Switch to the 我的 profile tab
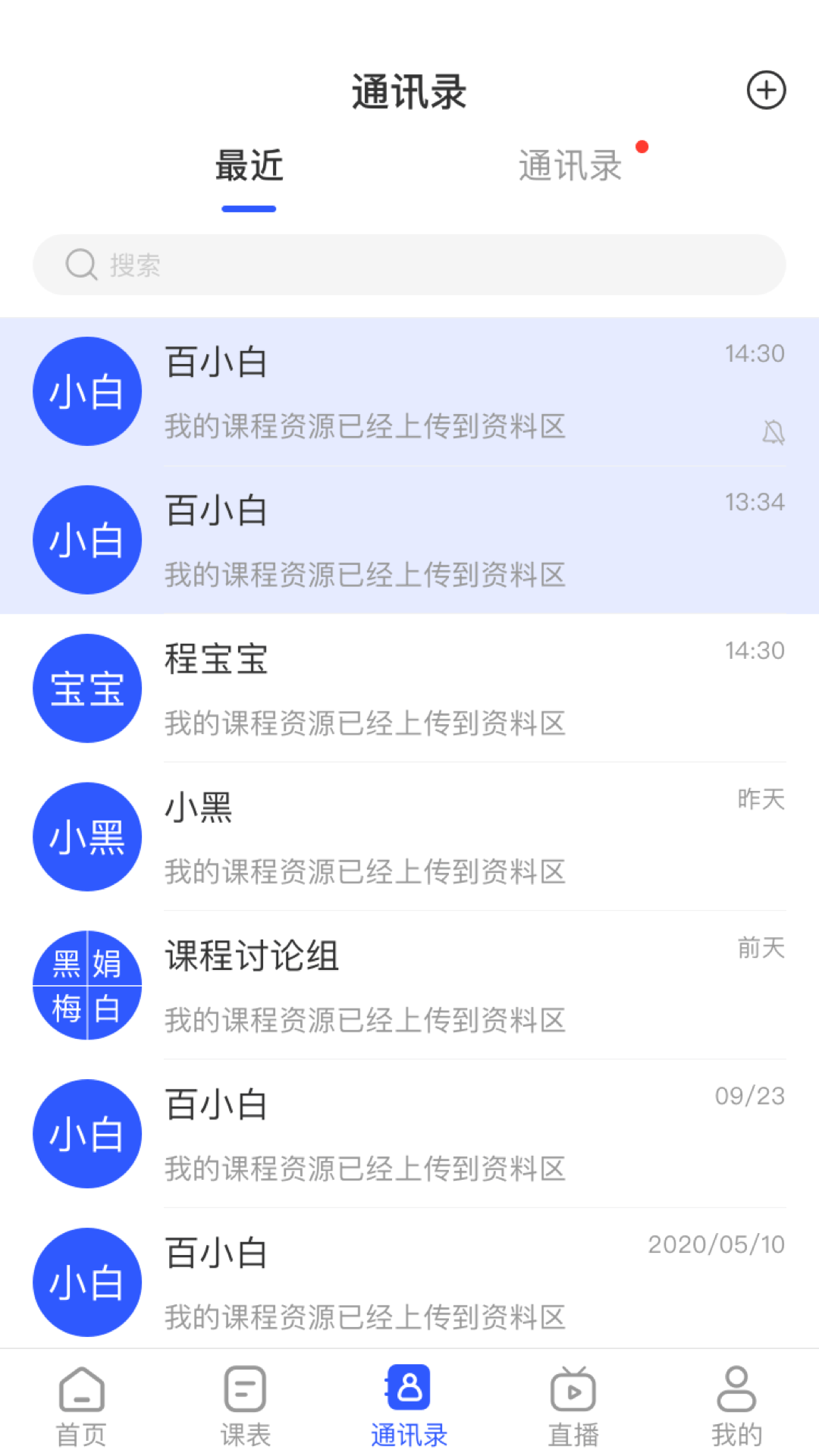 pyautogui.click(x=737, y=1405)
